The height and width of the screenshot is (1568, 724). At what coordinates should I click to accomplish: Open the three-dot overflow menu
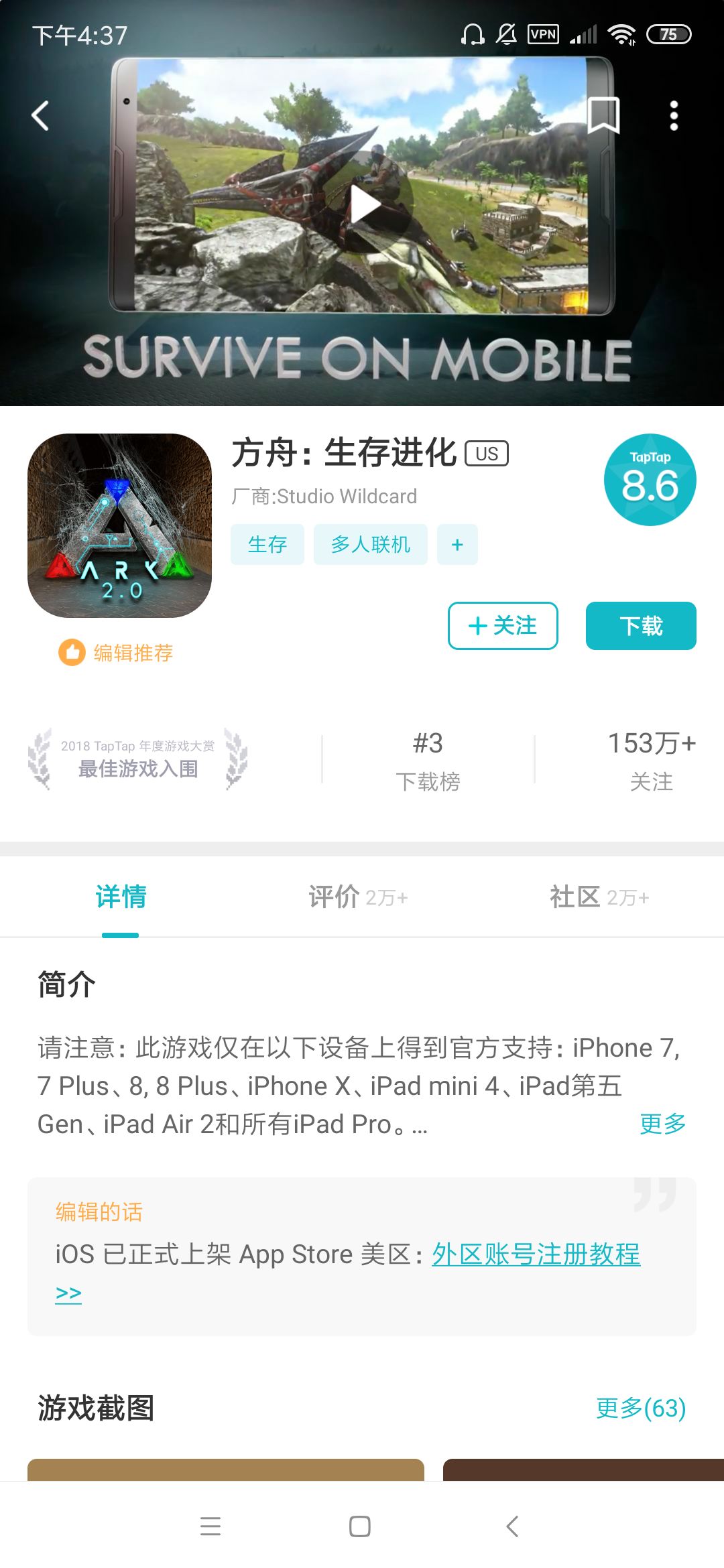[674, 115]
